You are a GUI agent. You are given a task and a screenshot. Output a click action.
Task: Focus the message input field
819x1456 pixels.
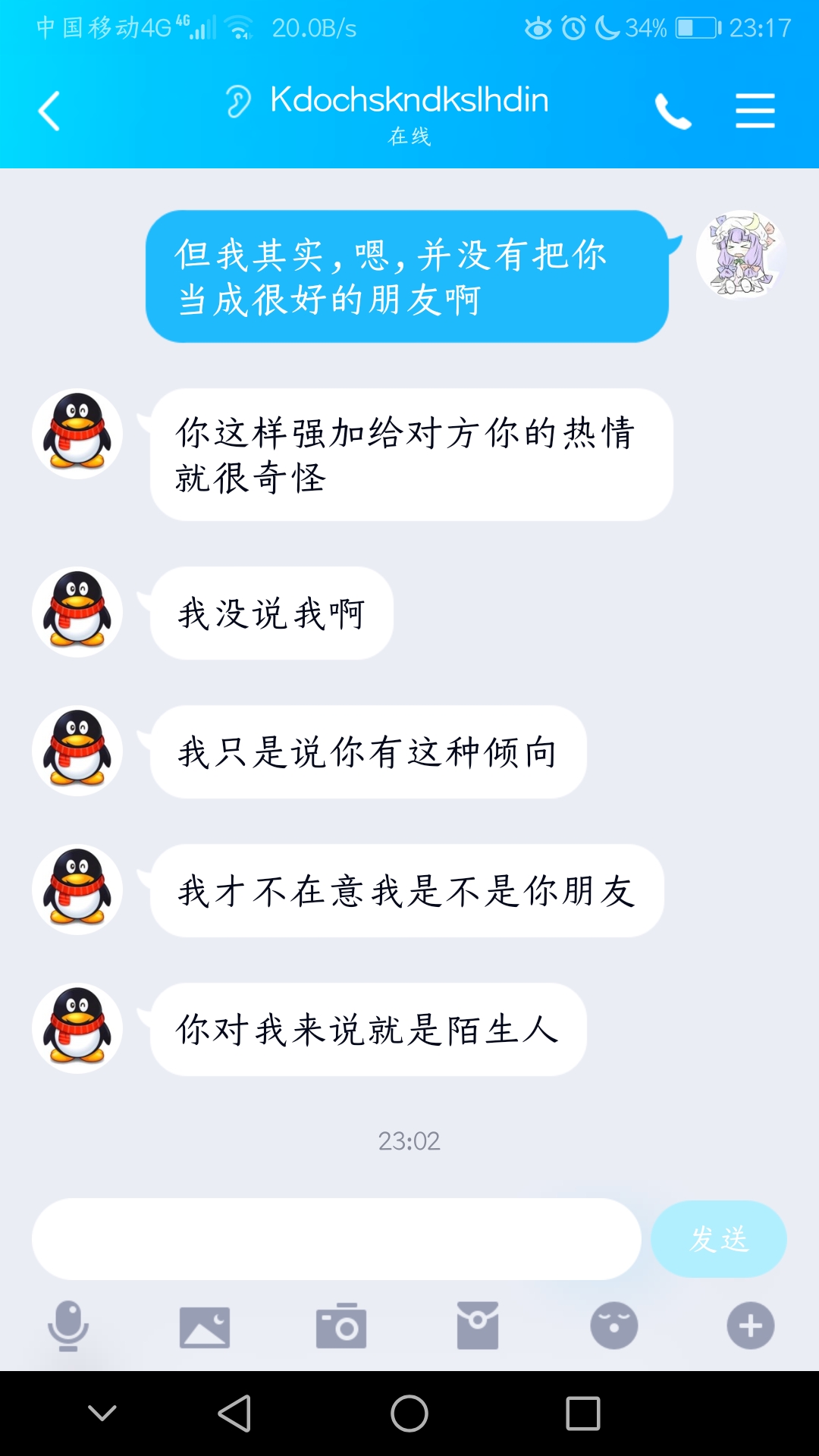(336, 1239)
